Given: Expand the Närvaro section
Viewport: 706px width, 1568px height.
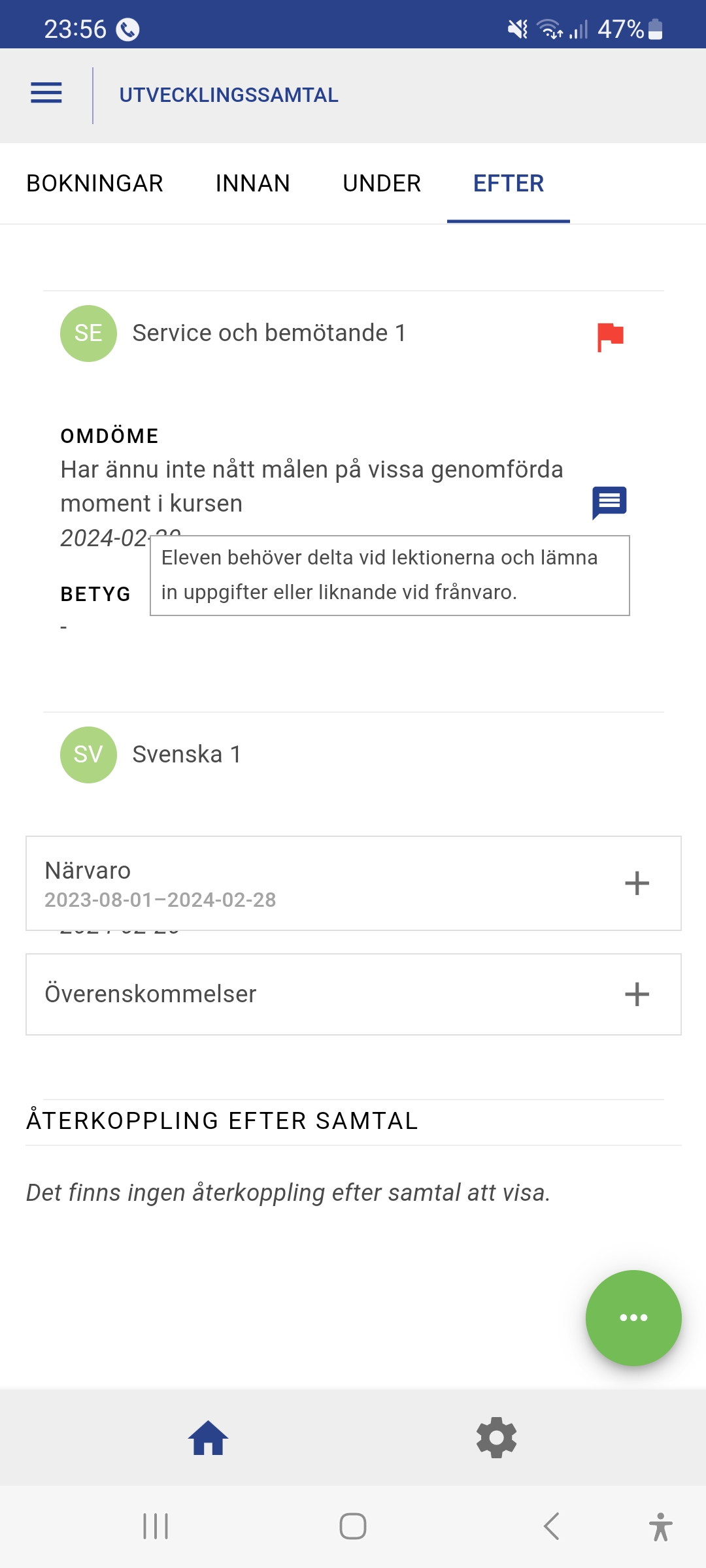Looking at the screenshot, I should point(636,883).
